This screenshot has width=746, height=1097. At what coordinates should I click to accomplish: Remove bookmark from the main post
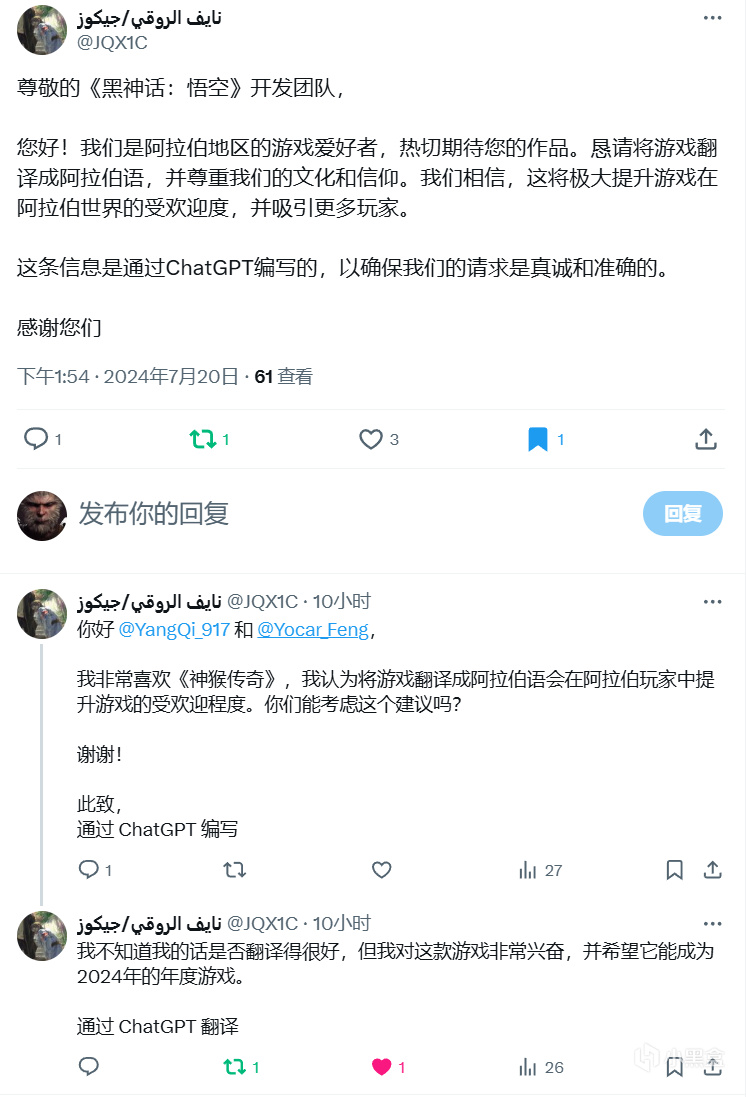tap(538, 439)
